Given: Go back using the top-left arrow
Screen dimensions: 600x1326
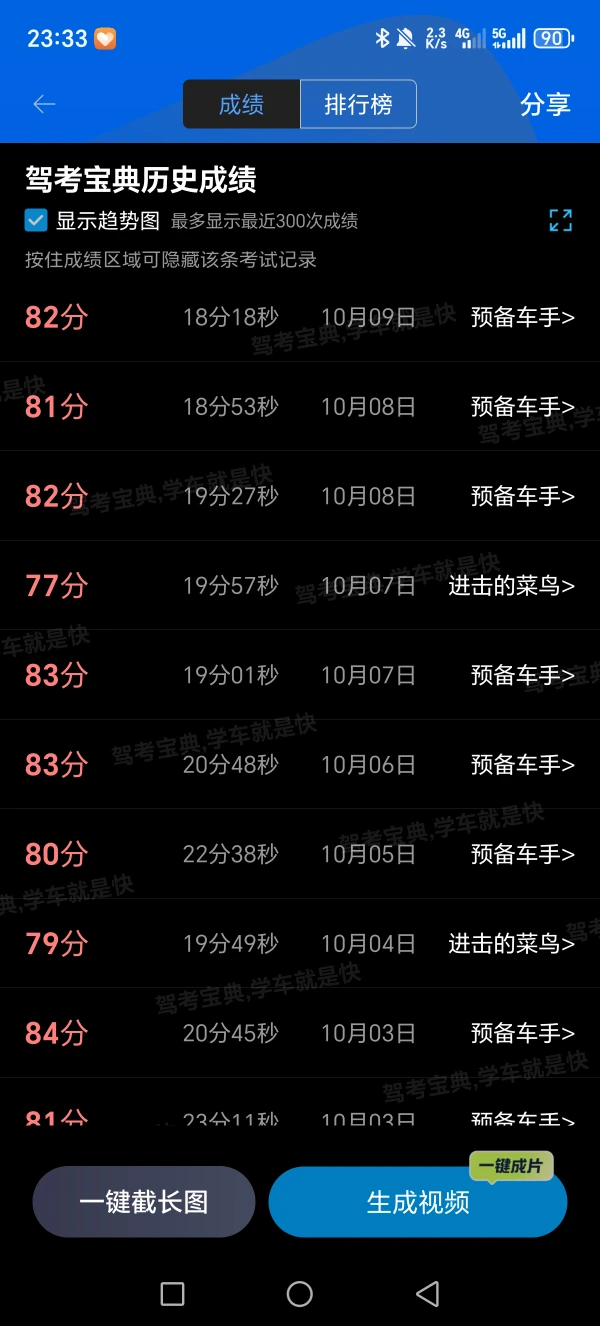Looking at the screenshot, I should 44,104.
